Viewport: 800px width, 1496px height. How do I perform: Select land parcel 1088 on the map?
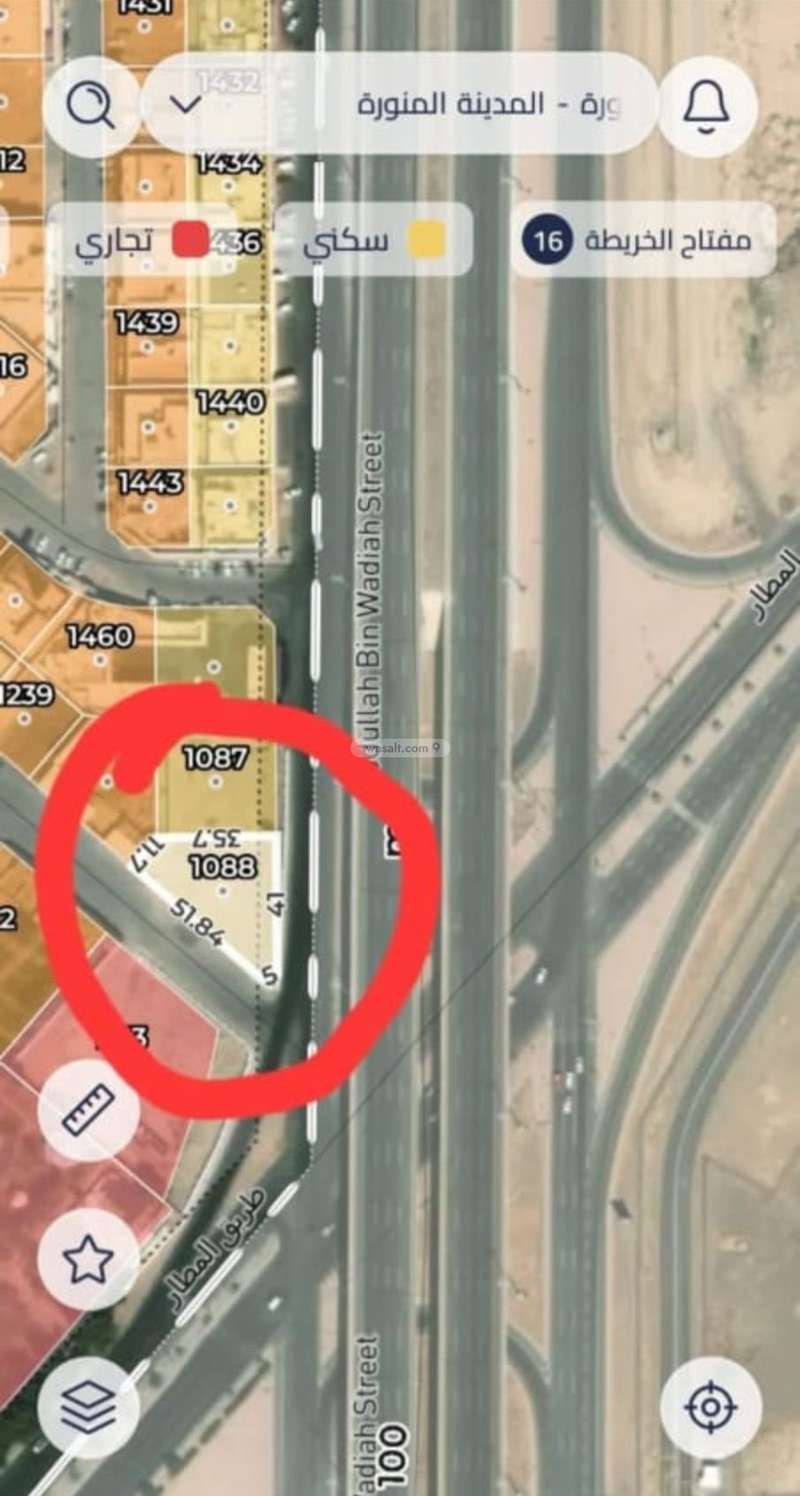[x=223, y=880]
